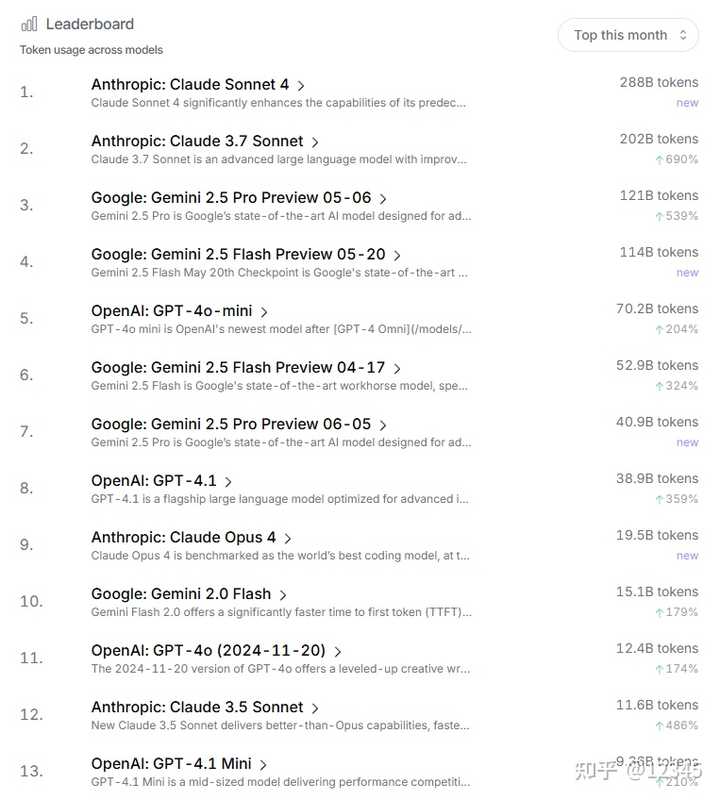Image resolution: width=720 pixels, height=800 pixels.
Task: Open Google: Gemini 2.5 Pro Preview 05-06
Action: (231, 198)
